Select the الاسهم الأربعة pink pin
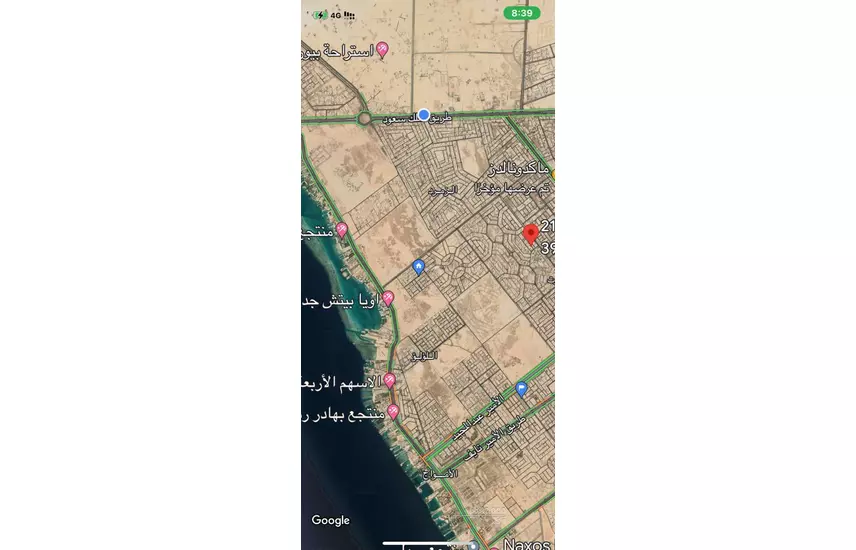856x550 pixels. coord(389,380)
